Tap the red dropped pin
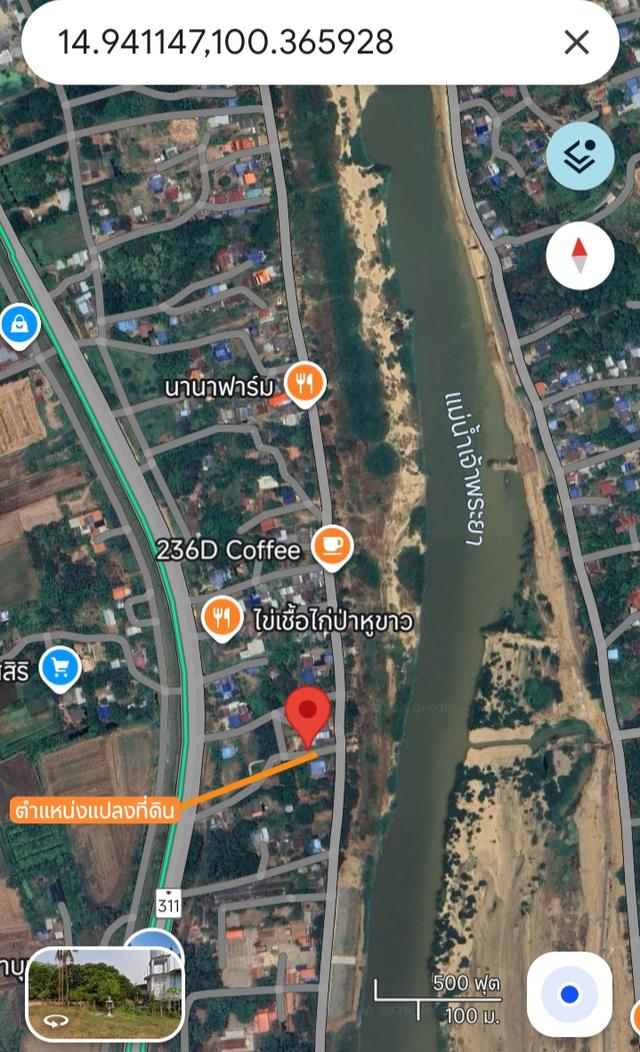The width and height of the screenshot is (640, 1052). pos(308,712)
